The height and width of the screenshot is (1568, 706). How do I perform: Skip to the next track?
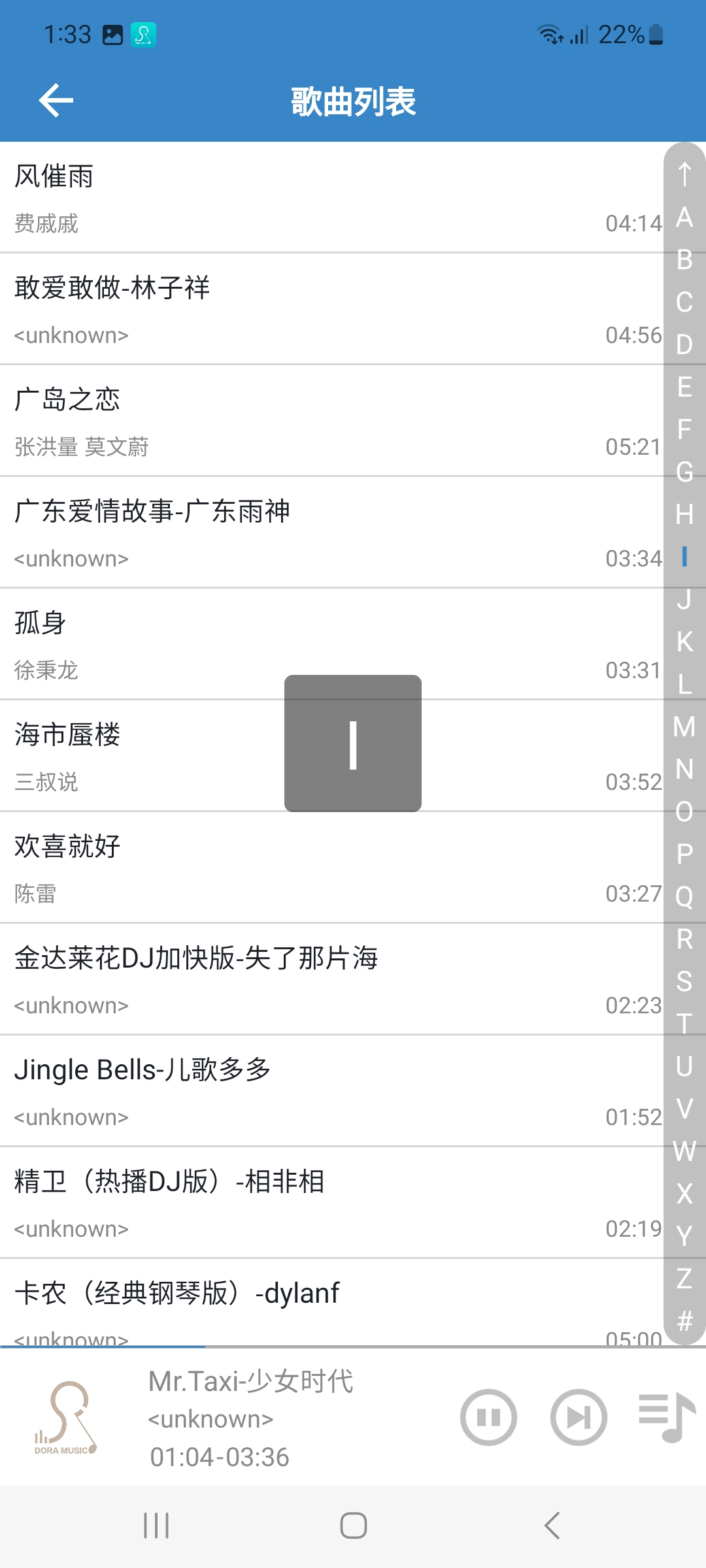[579, 1417]
